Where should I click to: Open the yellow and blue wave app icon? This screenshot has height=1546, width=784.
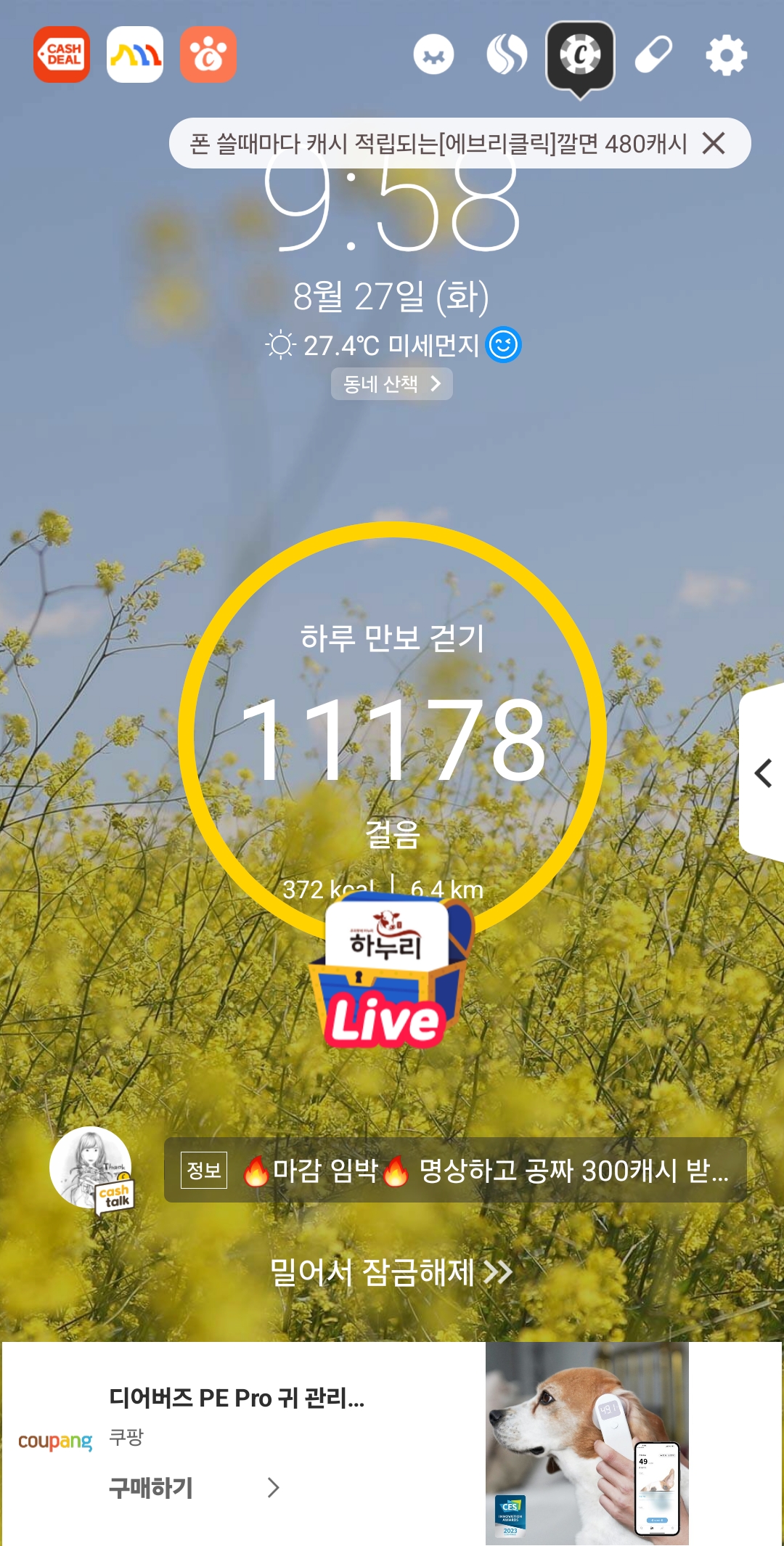point(135,54)
